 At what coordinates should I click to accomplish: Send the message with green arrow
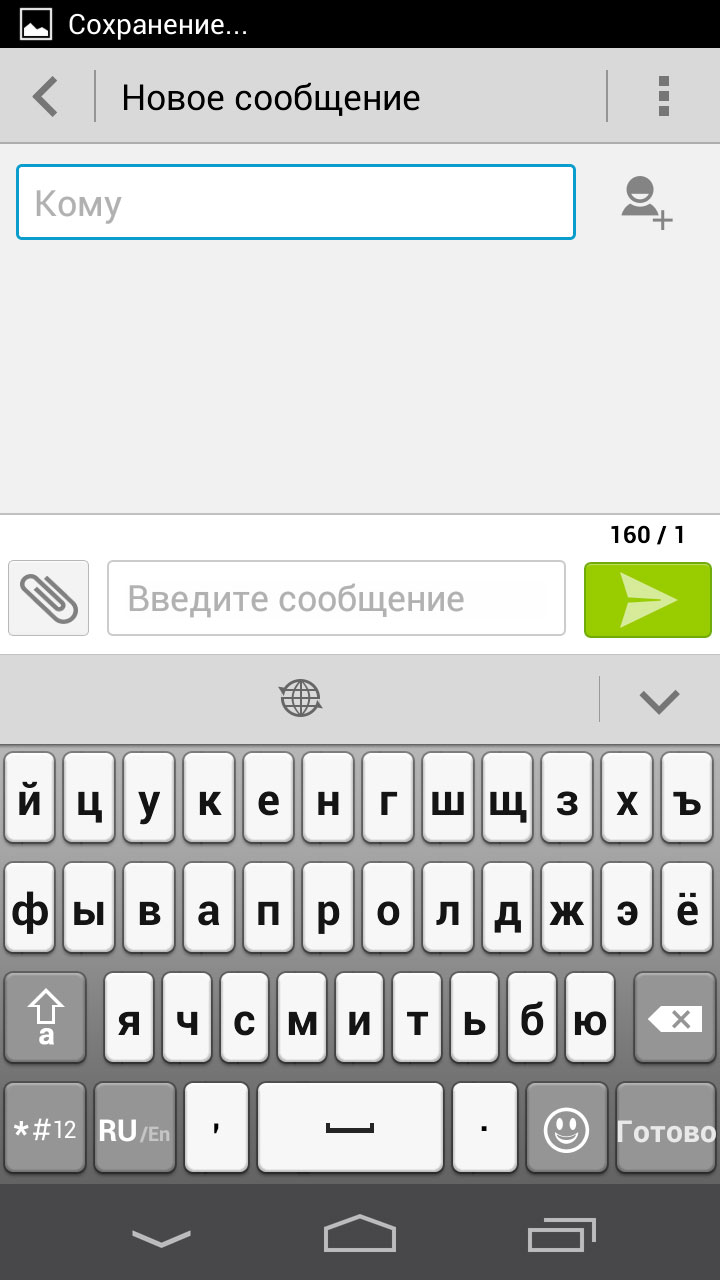(x=648, y=598)
